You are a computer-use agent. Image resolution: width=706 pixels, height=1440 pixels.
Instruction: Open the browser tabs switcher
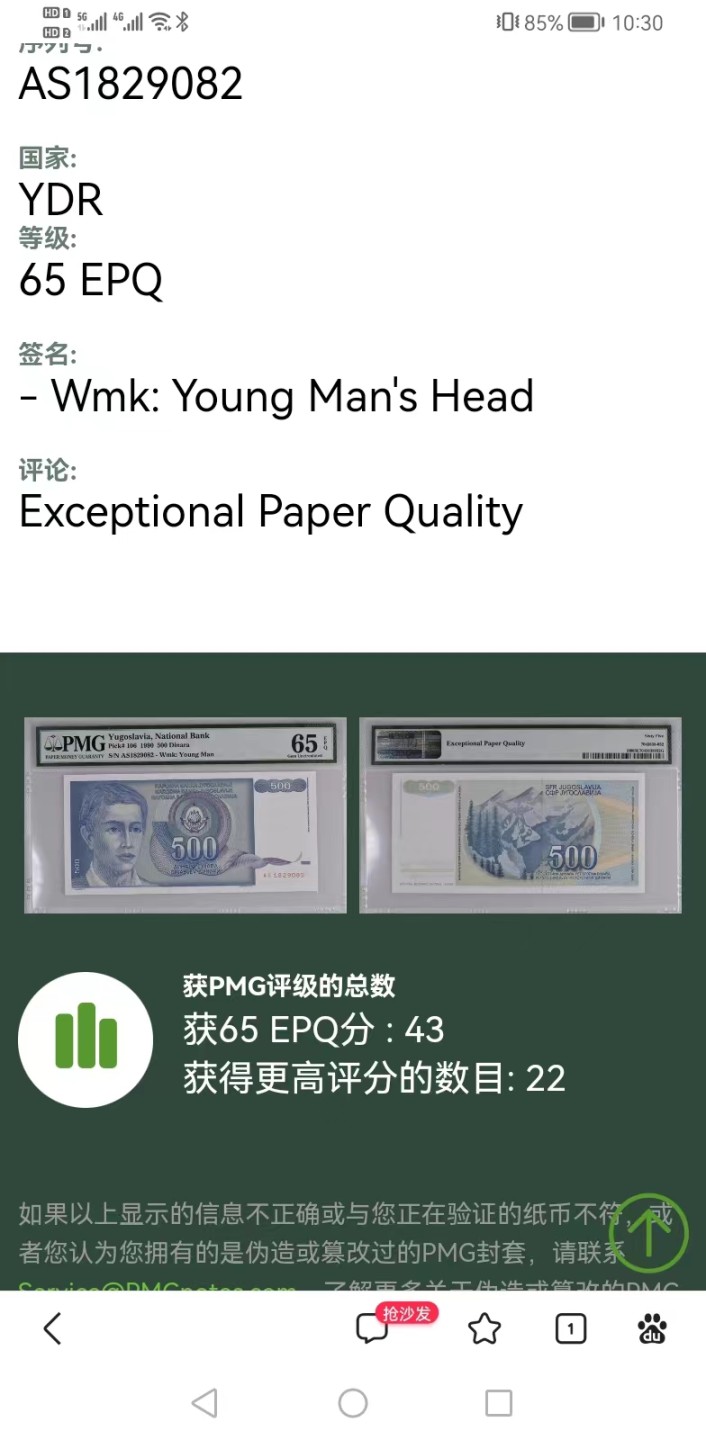coord(570,1329)
